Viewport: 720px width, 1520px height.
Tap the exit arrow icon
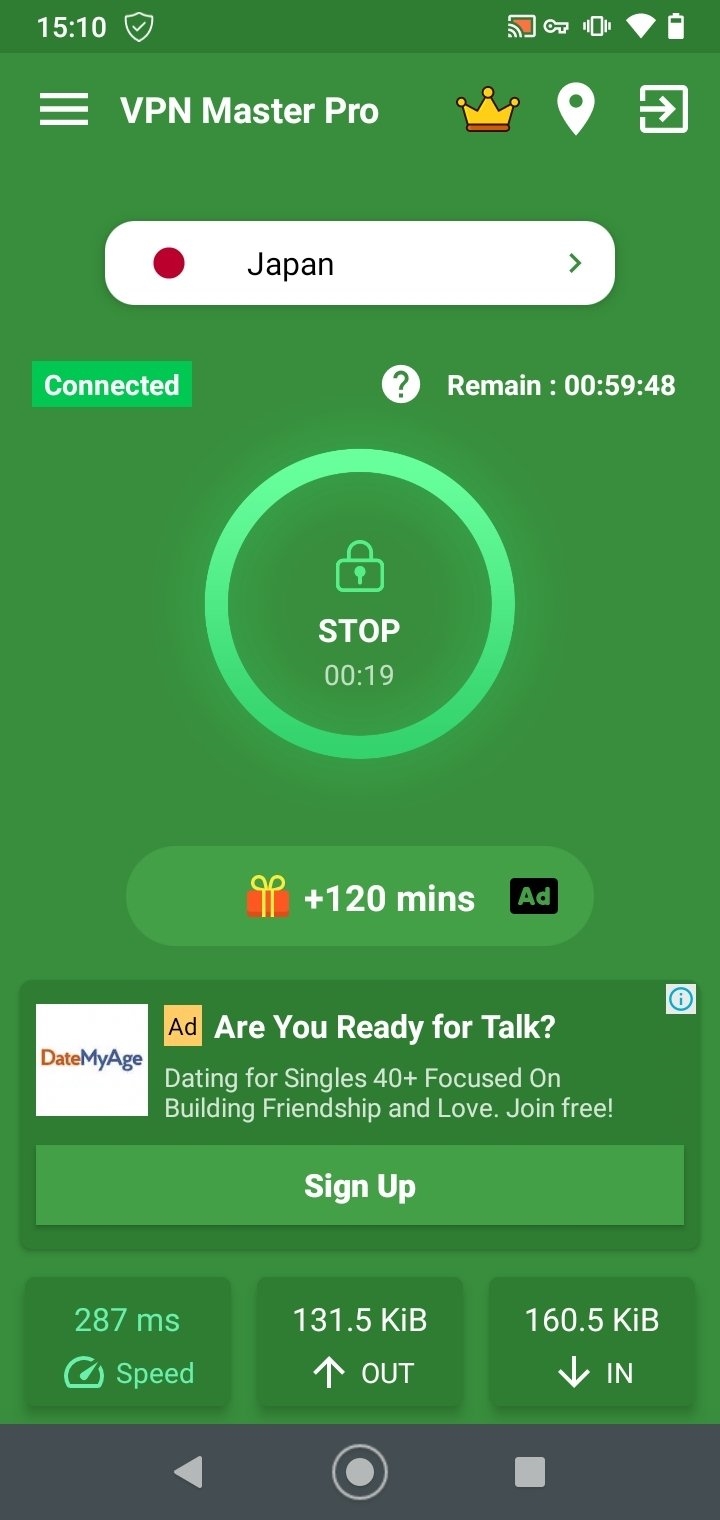click(664, 110)
